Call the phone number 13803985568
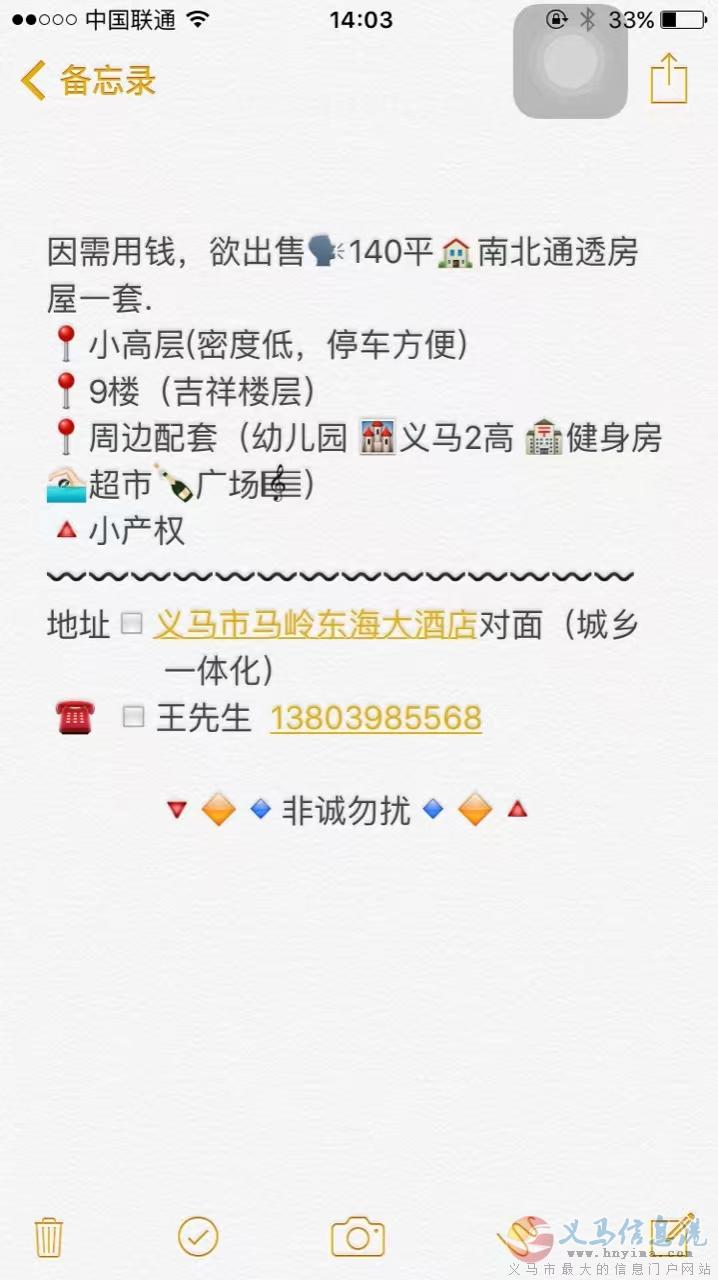The width and height of the screenshot is (718, 1280). 376,718
